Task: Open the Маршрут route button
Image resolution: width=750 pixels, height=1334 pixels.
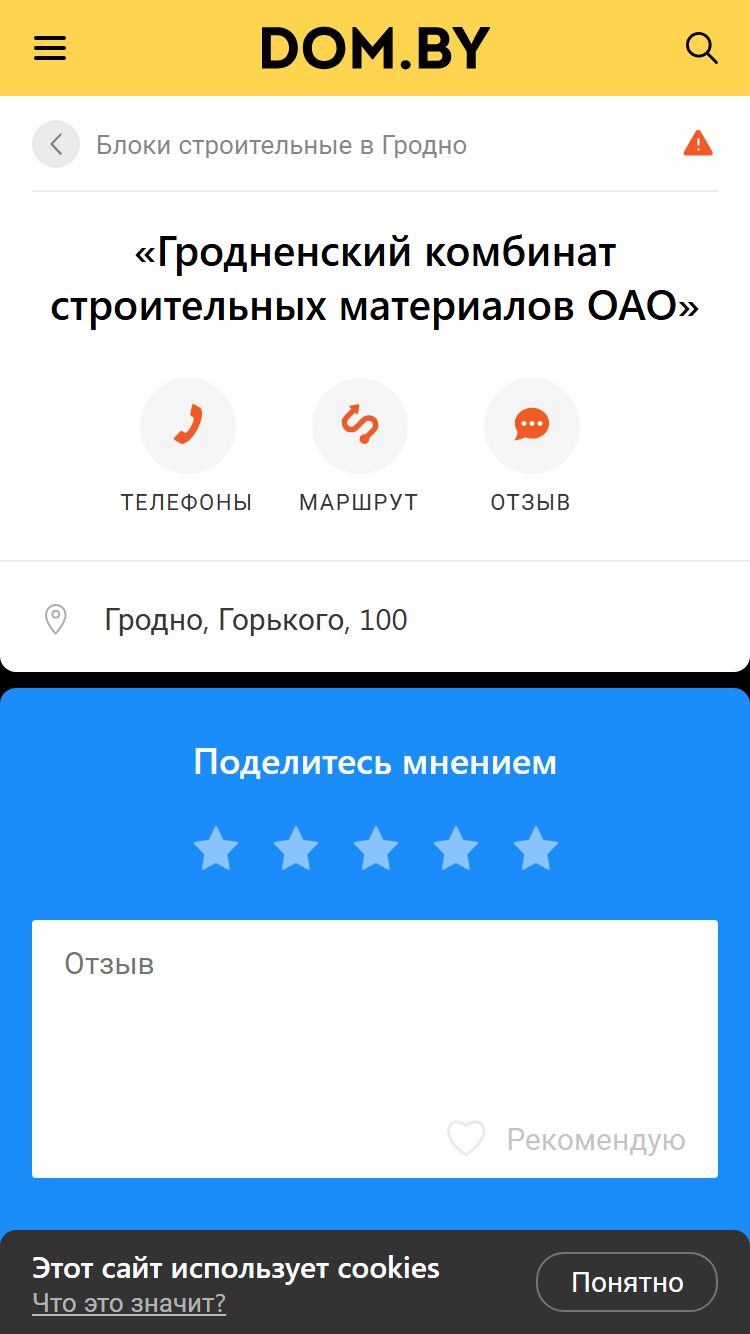Action: click(359, 446)
